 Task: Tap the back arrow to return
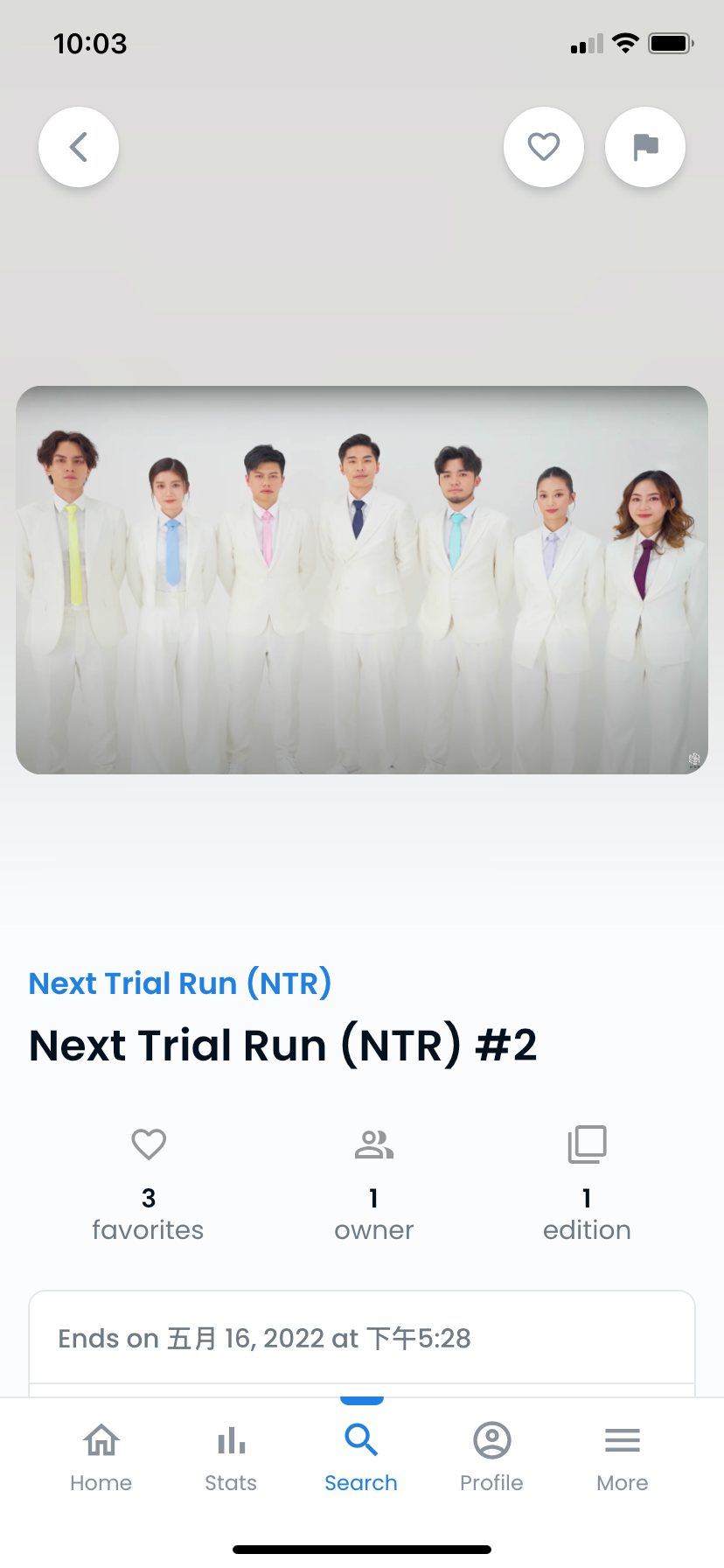tap(78, 147)
